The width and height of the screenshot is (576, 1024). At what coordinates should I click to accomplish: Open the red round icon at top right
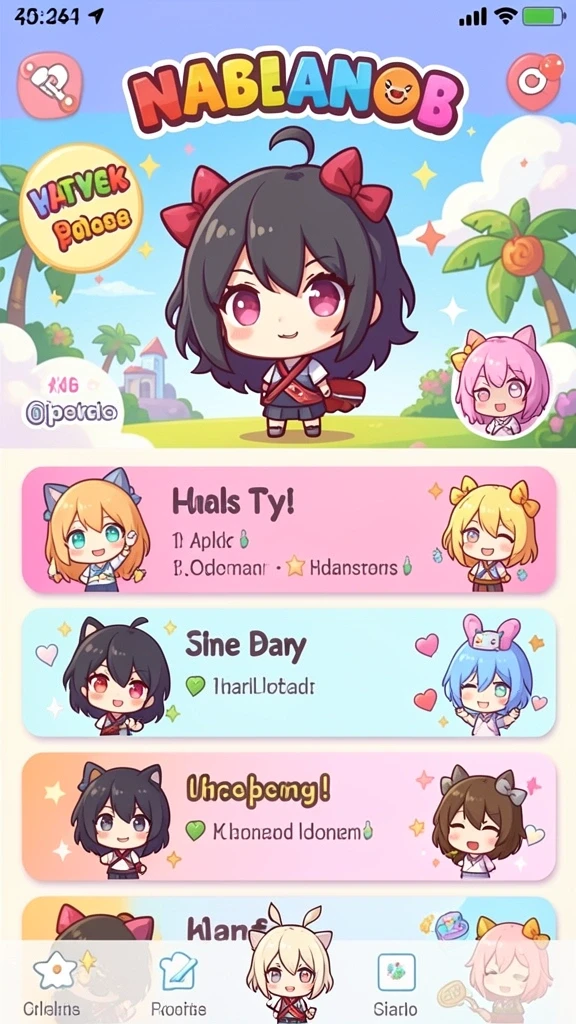(534, 80)
